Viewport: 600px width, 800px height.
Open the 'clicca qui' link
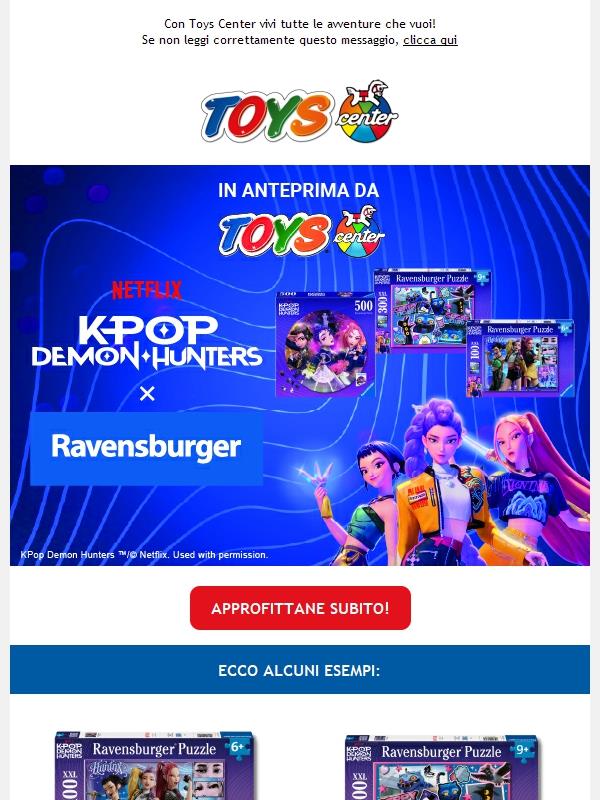click(430, 40)
